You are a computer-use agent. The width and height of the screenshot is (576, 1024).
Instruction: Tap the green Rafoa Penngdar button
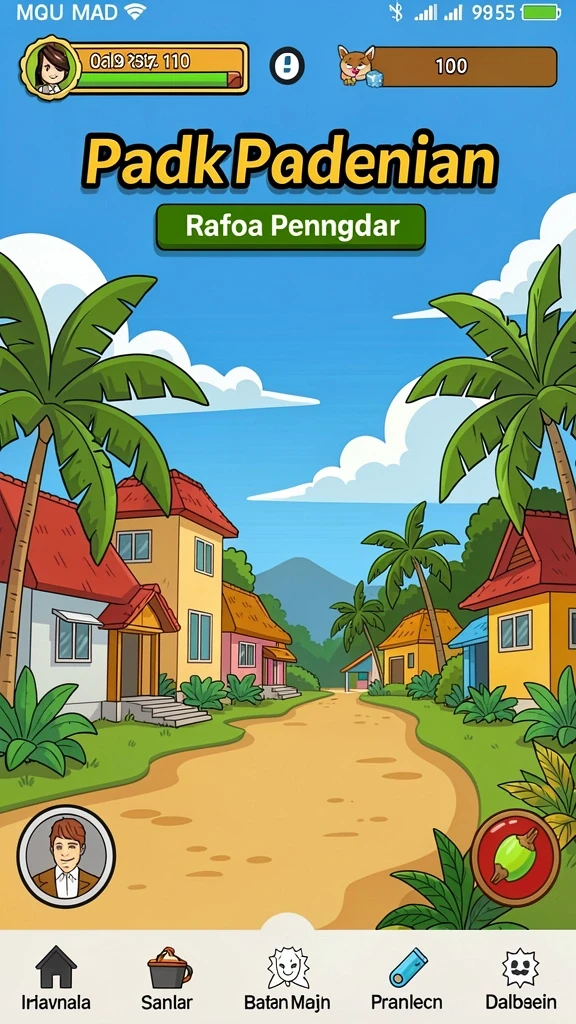point(291,227)
